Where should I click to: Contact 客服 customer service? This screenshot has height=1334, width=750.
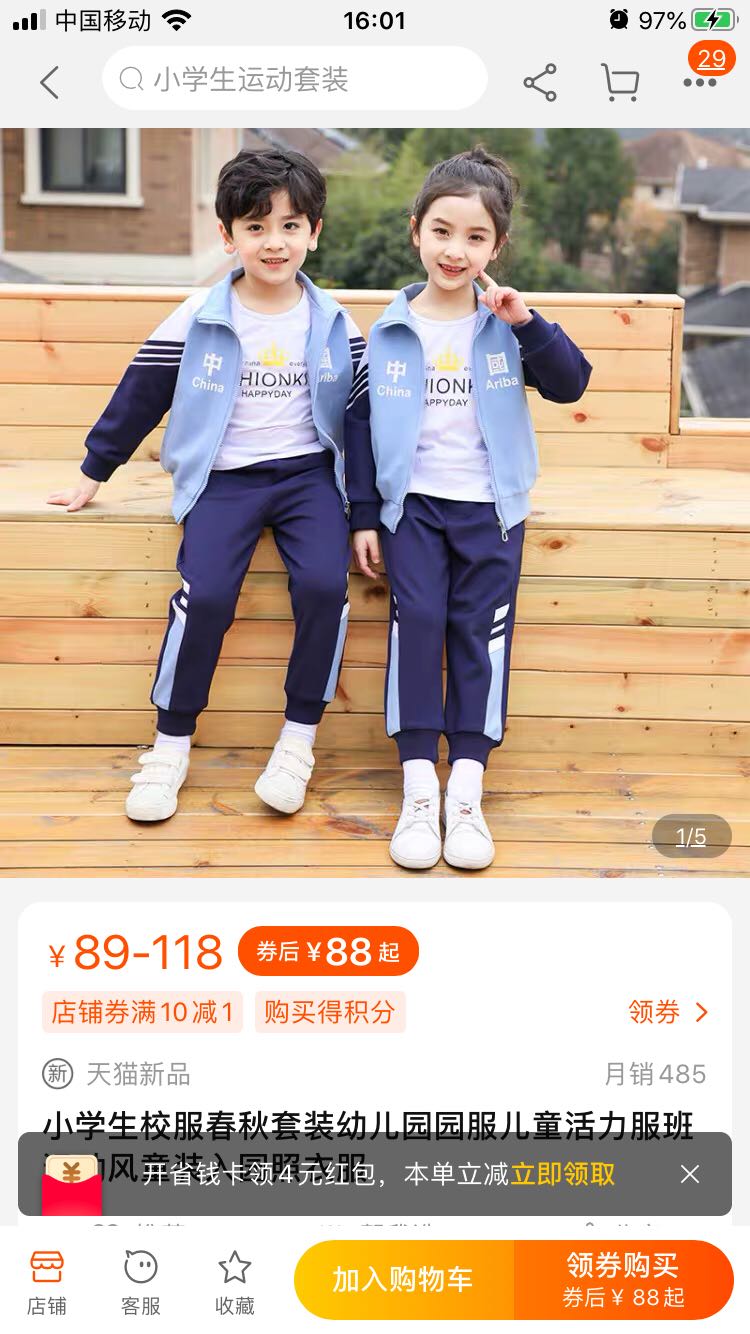(x=141, y=1281)
